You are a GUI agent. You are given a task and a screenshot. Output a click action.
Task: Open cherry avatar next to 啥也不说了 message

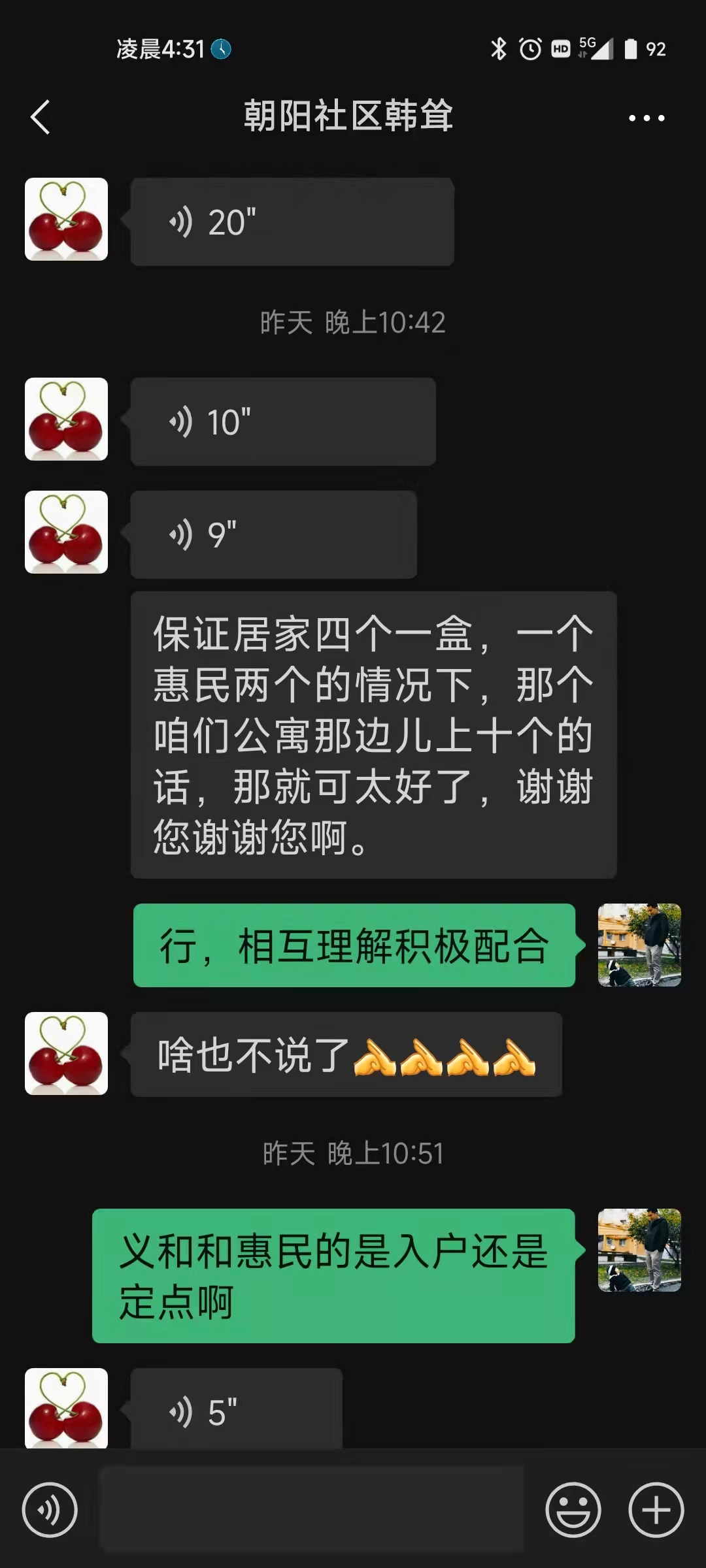[66, 1053]
